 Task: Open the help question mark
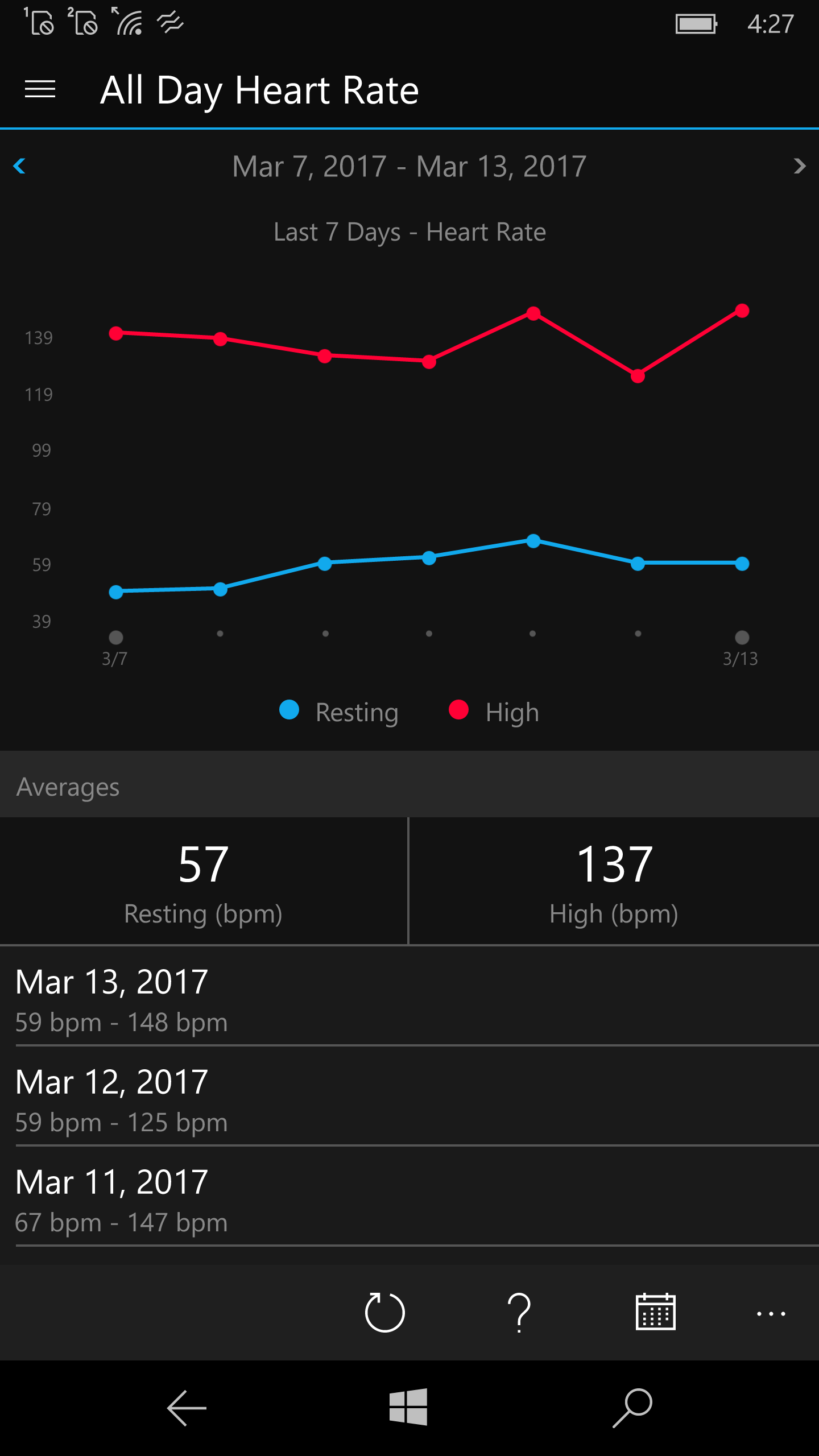click(x=519, y=1313)
